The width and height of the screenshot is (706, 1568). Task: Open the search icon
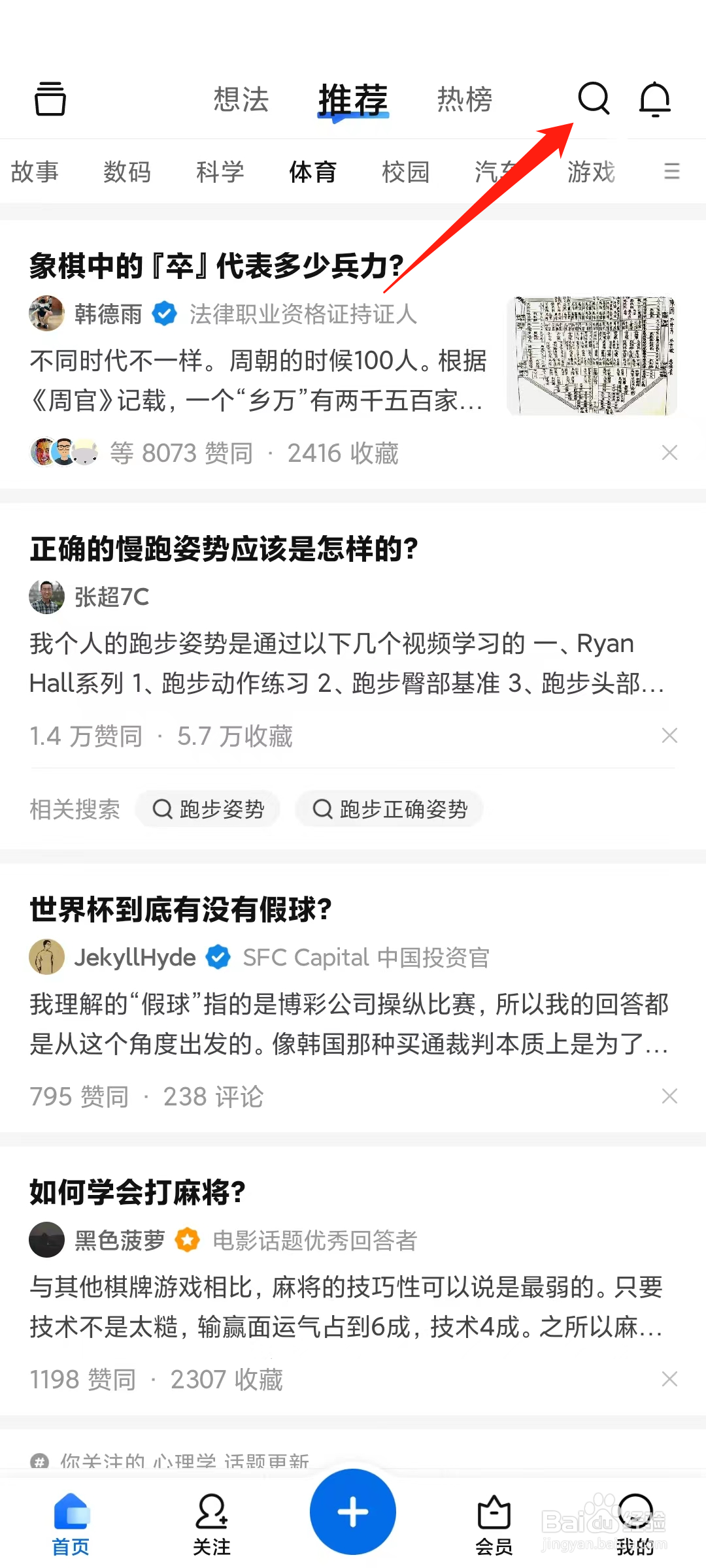(x=594, y=100)
